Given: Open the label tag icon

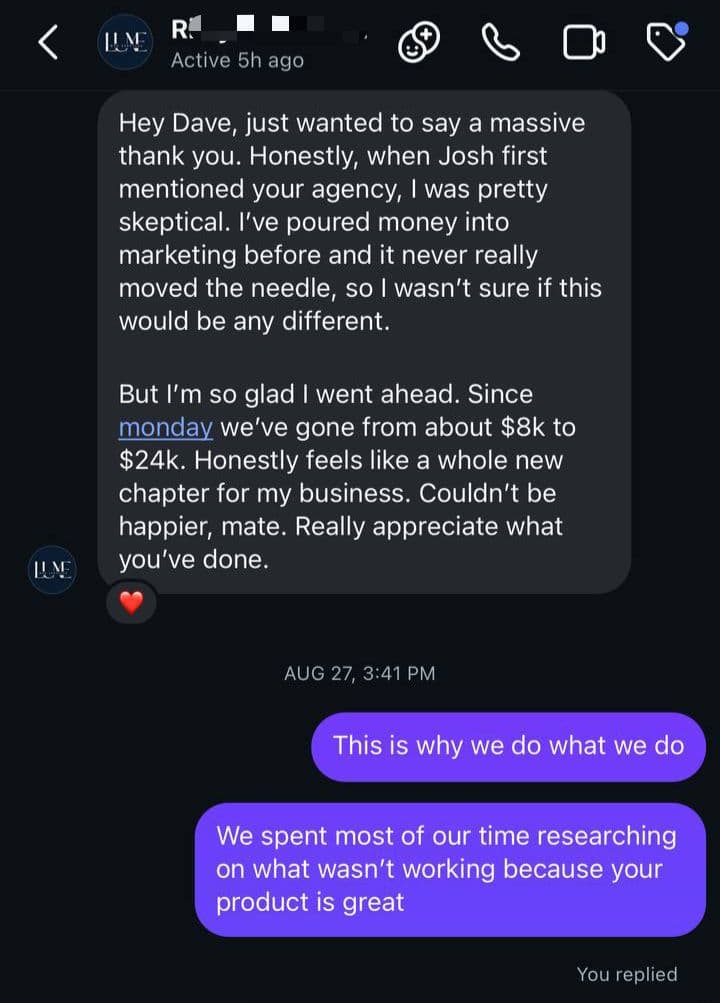Looking at the screenshot, I should pyautogui.click(x=666, y=41).
